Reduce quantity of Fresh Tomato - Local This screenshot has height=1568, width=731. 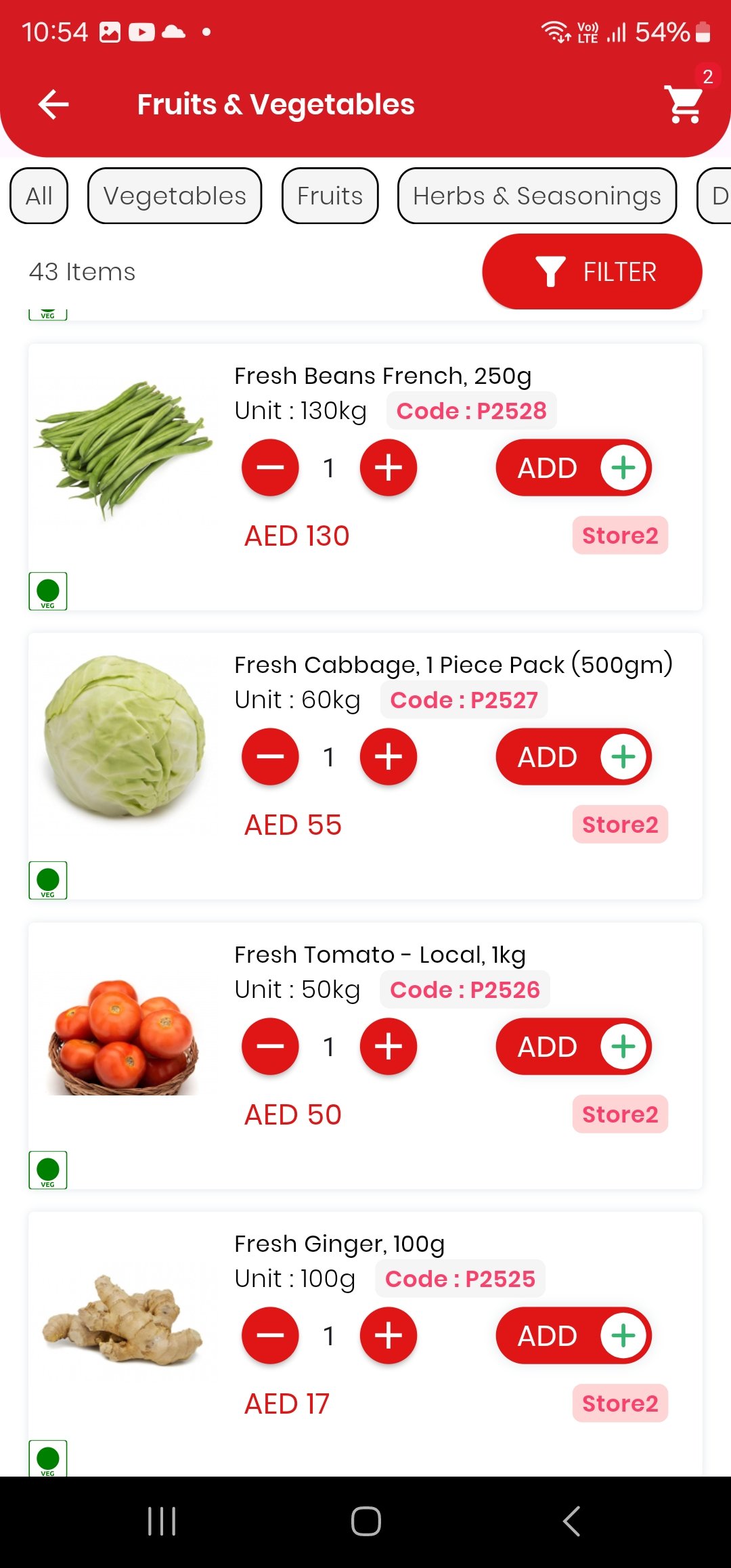coord(270,1047)
